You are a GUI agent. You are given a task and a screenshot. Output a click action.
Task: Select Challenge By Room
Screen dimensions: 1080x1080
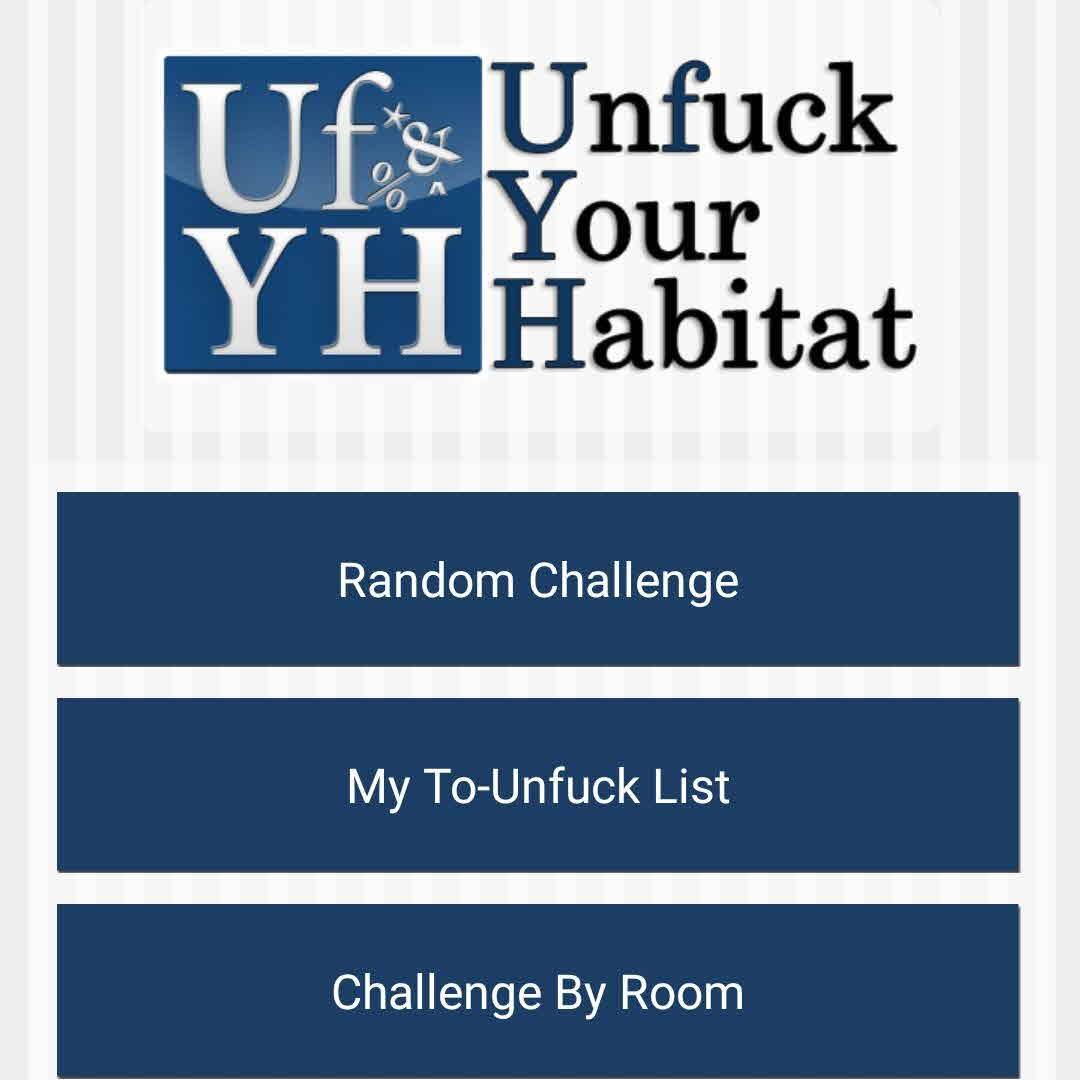[538, 991]
